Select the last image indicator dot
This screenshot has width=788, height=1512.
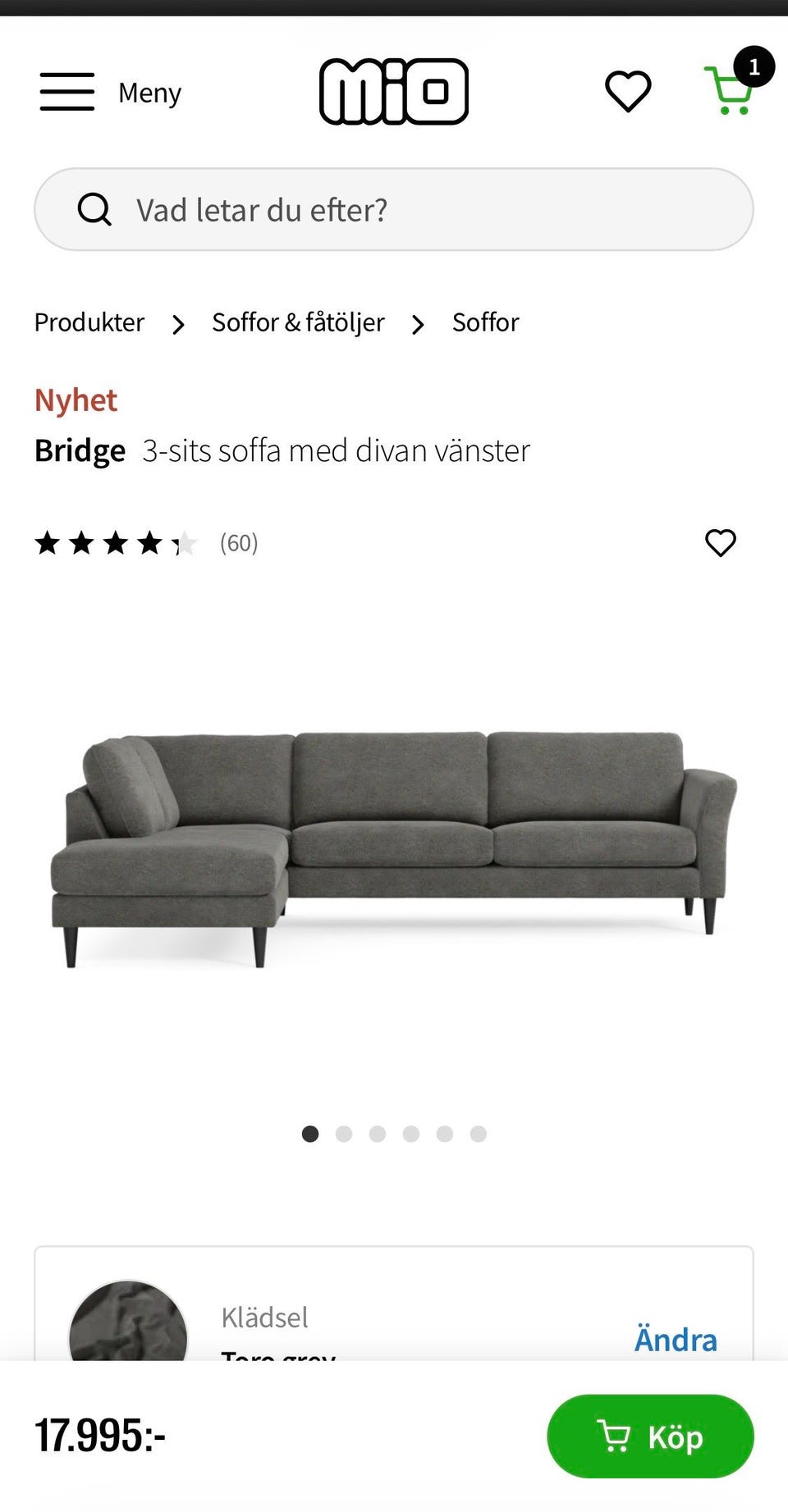click(x=479, y=1134)
